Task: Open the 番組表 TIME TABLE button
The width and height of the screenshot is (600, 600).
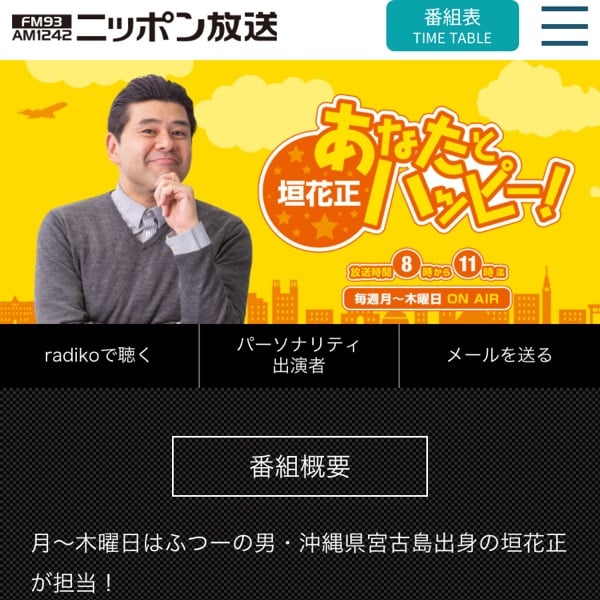Action: [x=452, y=26]
